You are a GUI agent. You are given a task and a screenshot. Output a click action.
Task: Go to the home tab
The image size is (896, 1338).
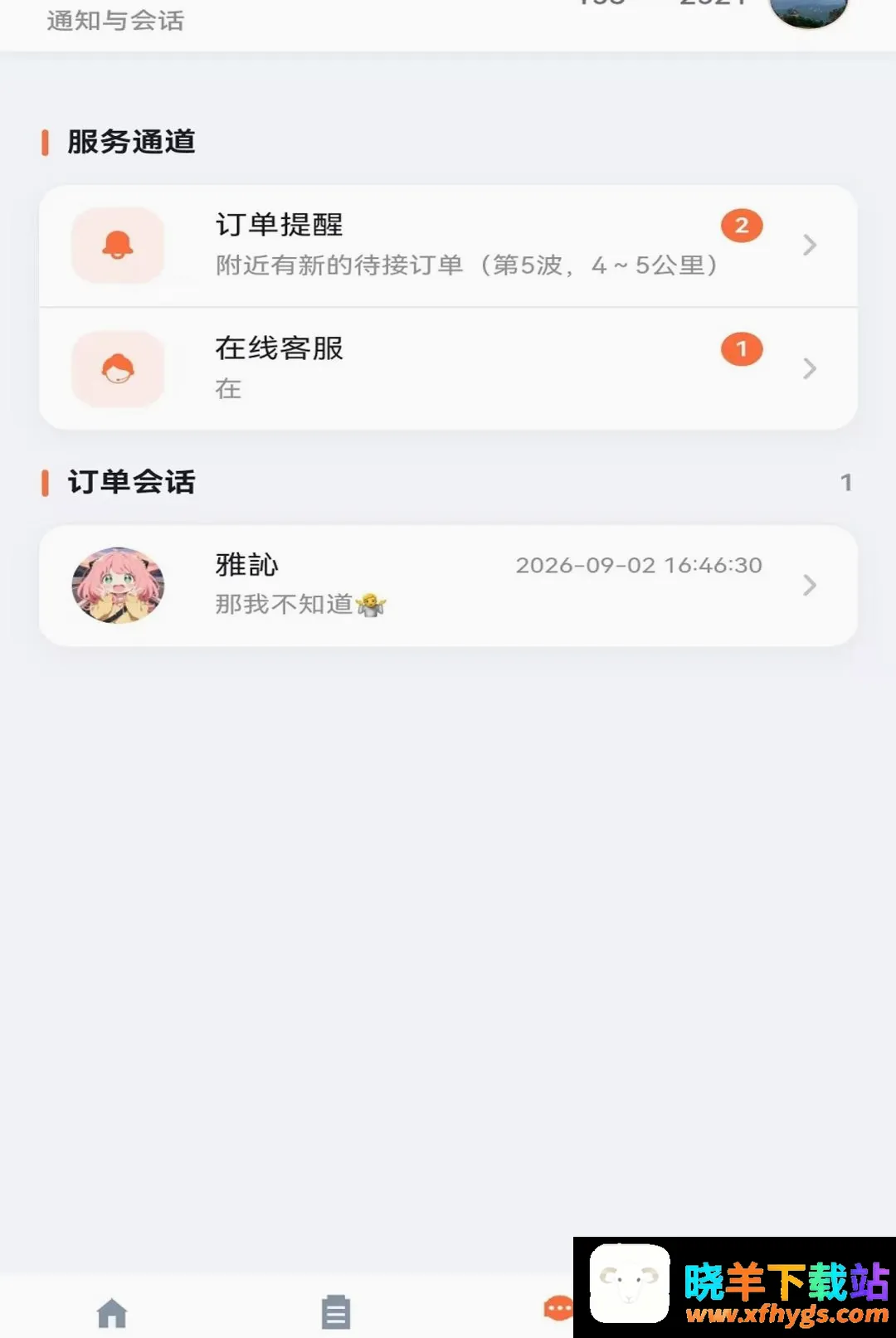coord(112,1313)
